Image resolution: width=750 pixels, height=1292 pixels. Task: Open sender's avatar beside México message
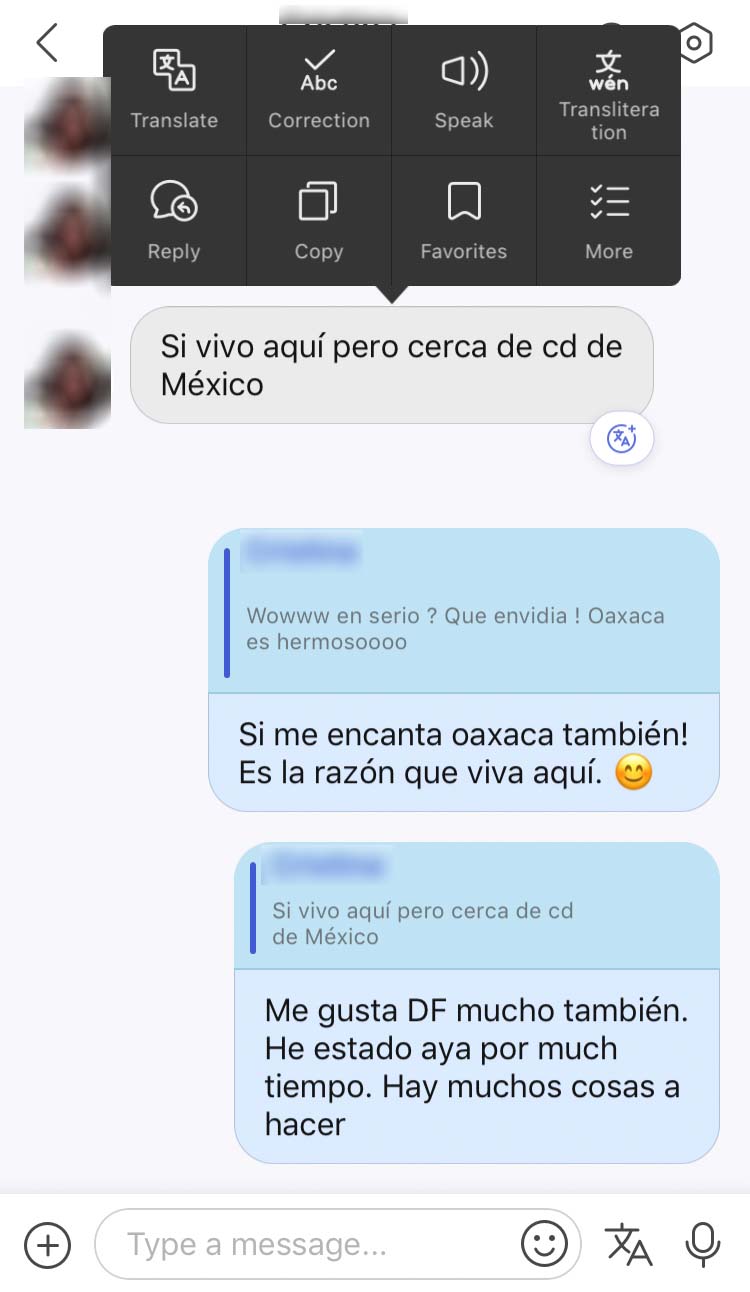click(x=67, y=381)
